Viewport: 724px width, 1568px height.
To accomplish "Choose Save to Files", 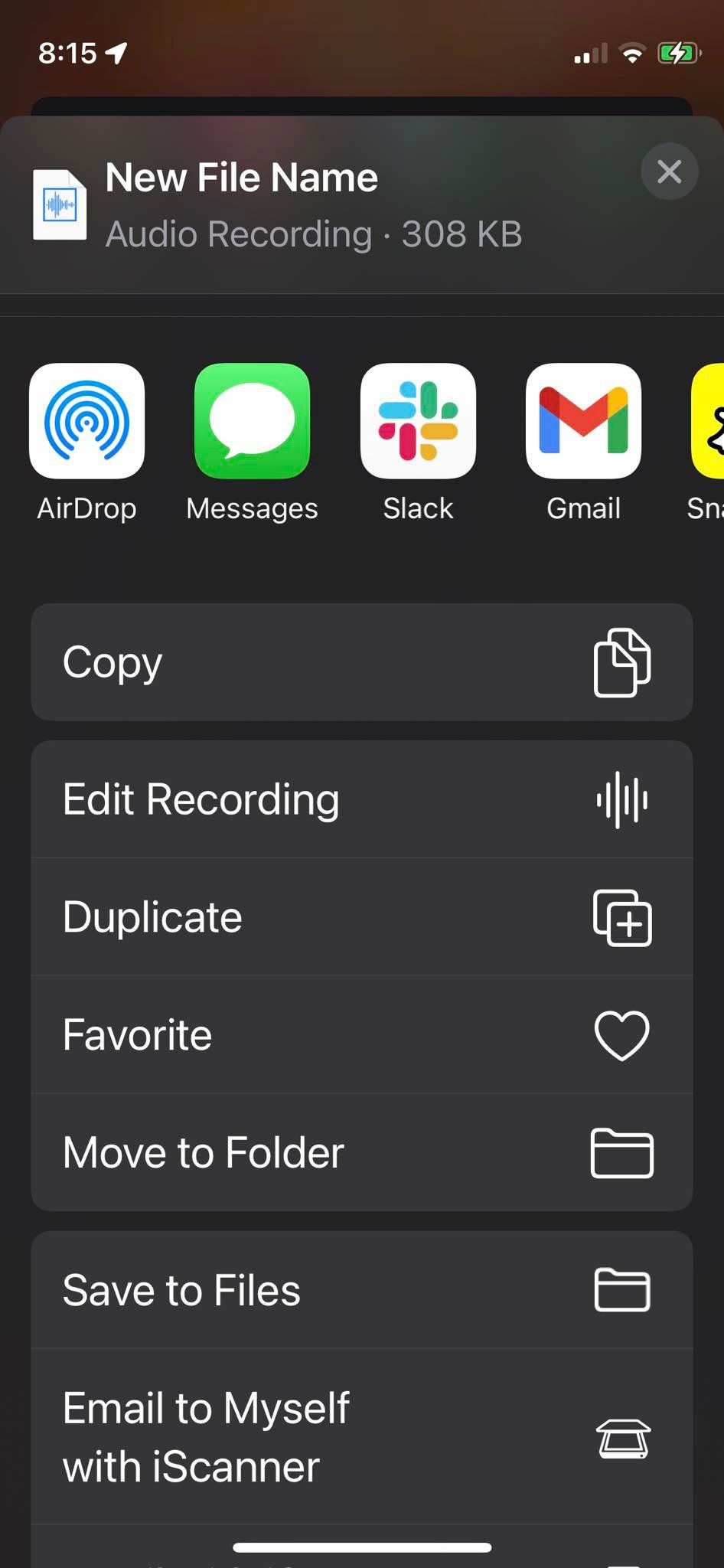I will (x=361, y=1290).
